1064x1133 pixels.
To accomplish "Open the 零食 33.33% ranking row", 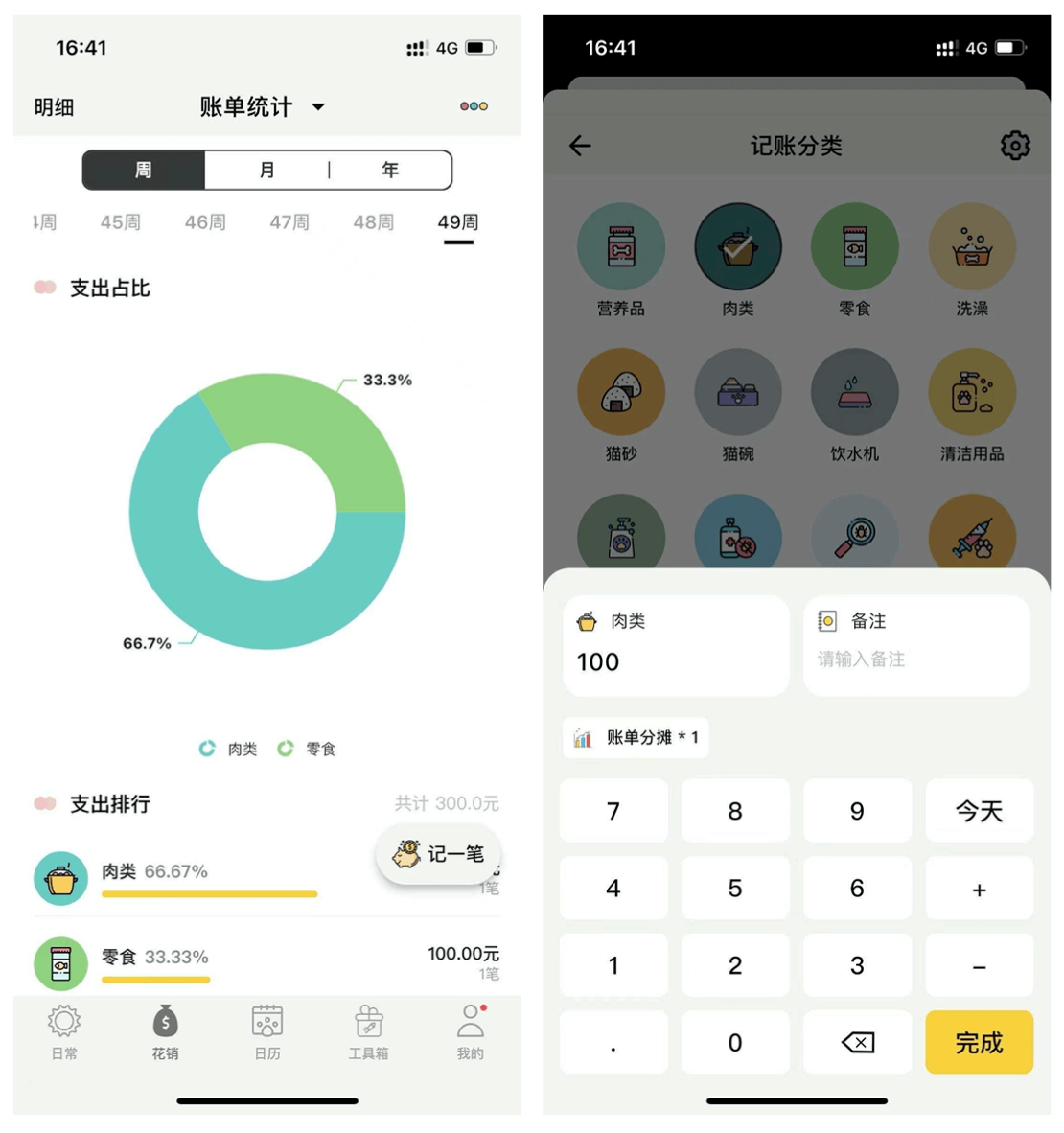I will point(266,962).
